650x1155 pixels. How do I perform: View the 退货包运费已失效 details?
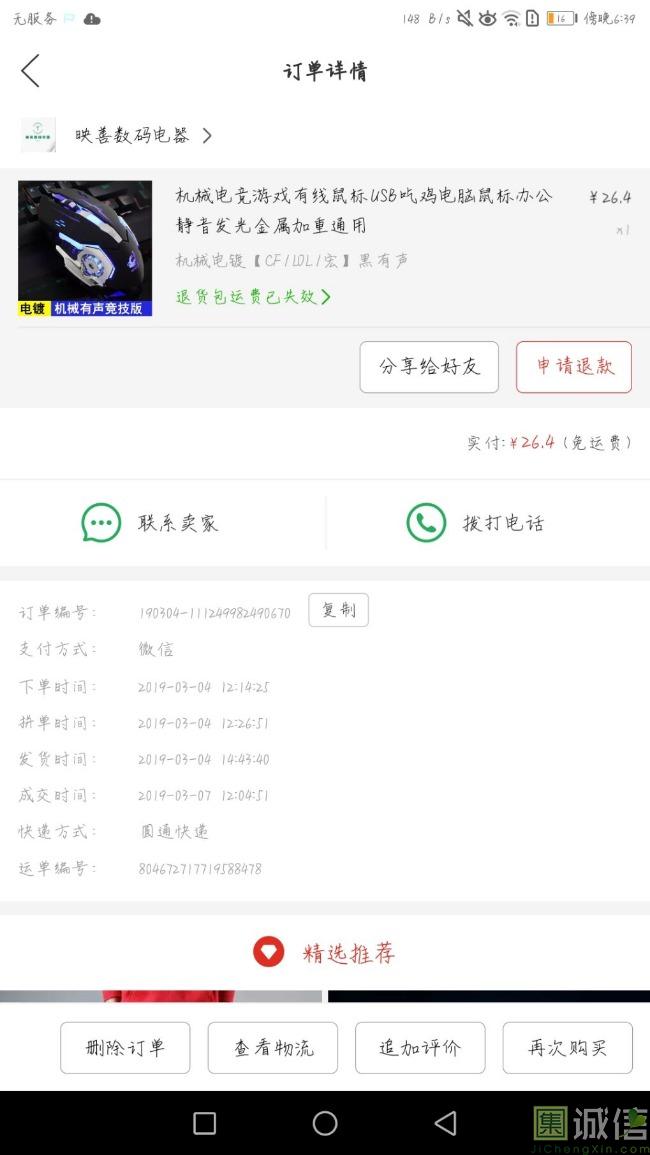tap(253, 296)
